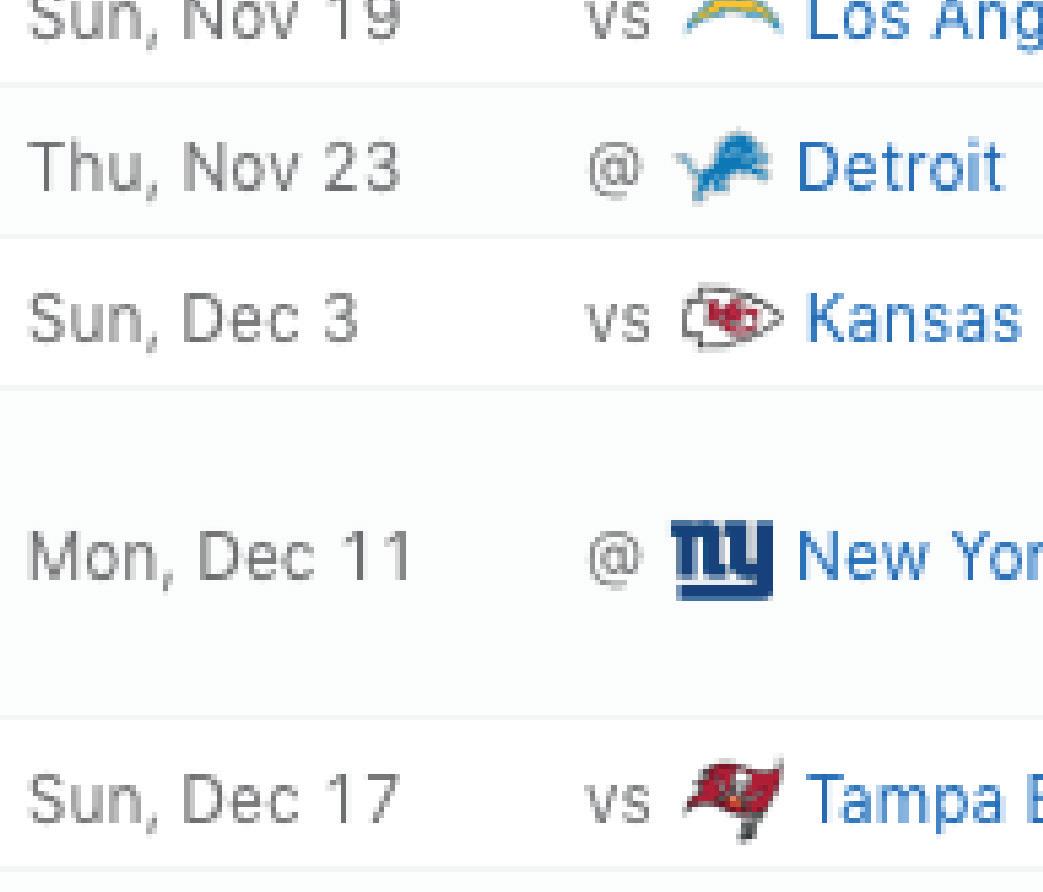Open the New York team link
1043x892 pixels.
click(921, 556)
